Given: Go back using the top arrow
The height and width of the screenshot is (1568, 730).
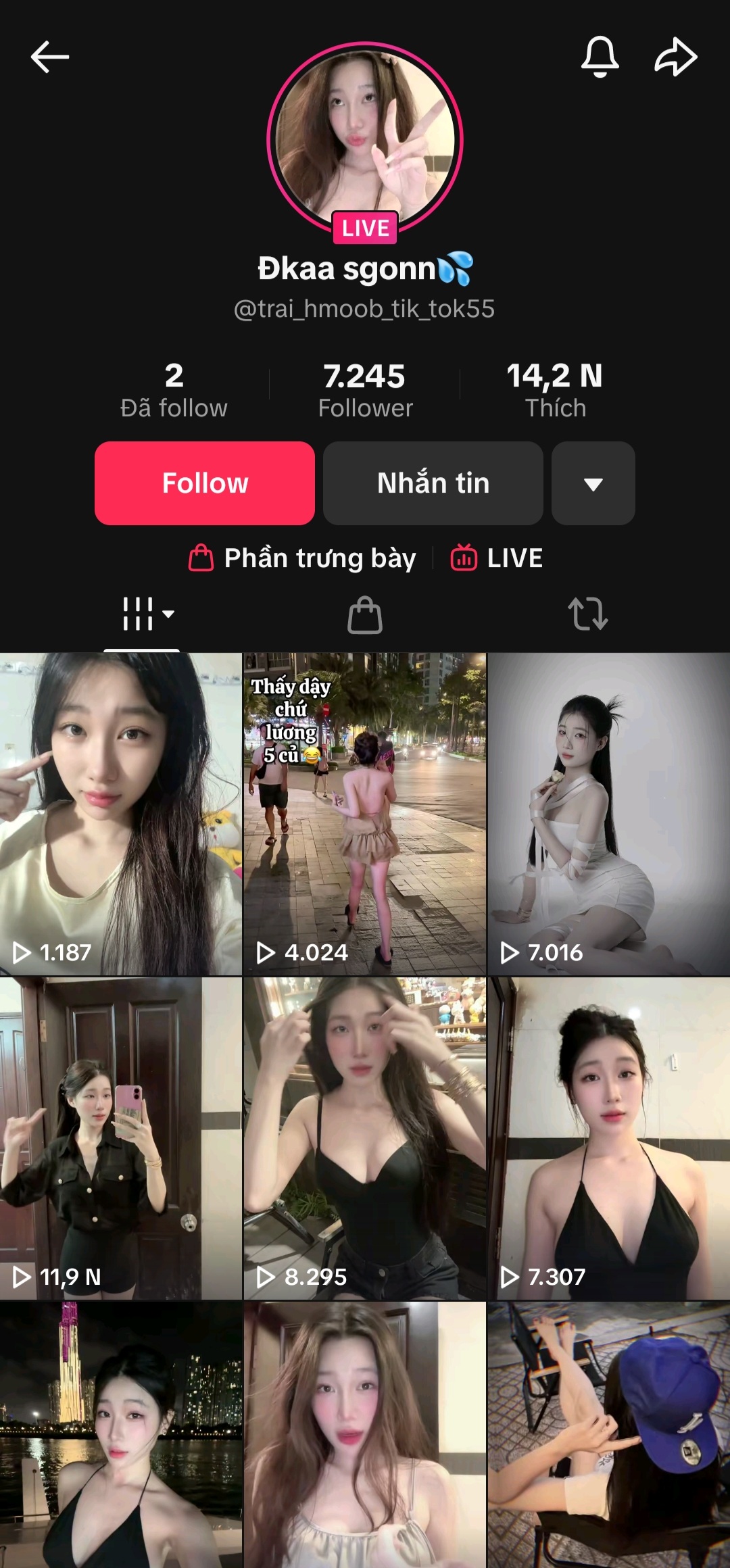Looking at the screenshot, I should (x=50, y=57).
